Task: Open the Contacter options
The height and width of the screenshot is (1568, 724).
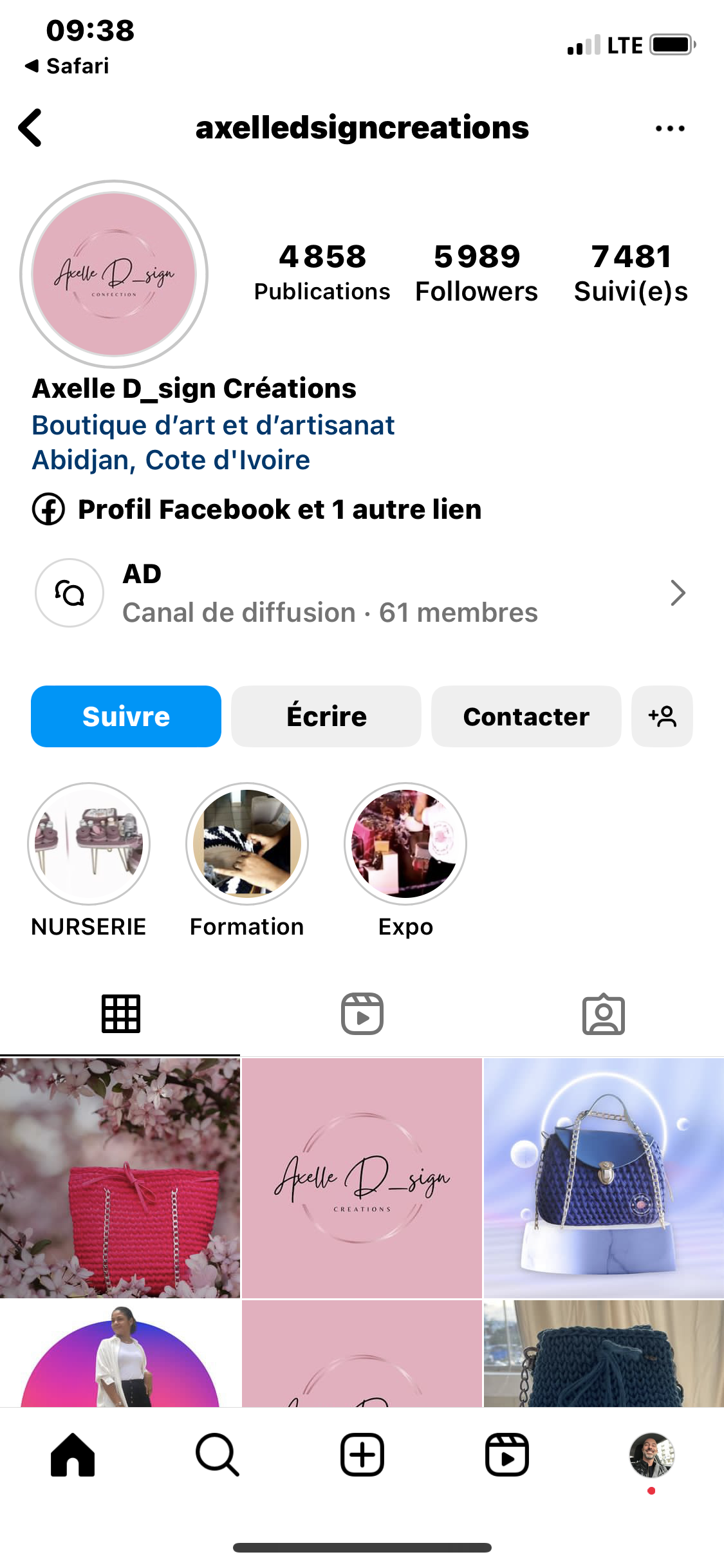Action: click(526, 716)
